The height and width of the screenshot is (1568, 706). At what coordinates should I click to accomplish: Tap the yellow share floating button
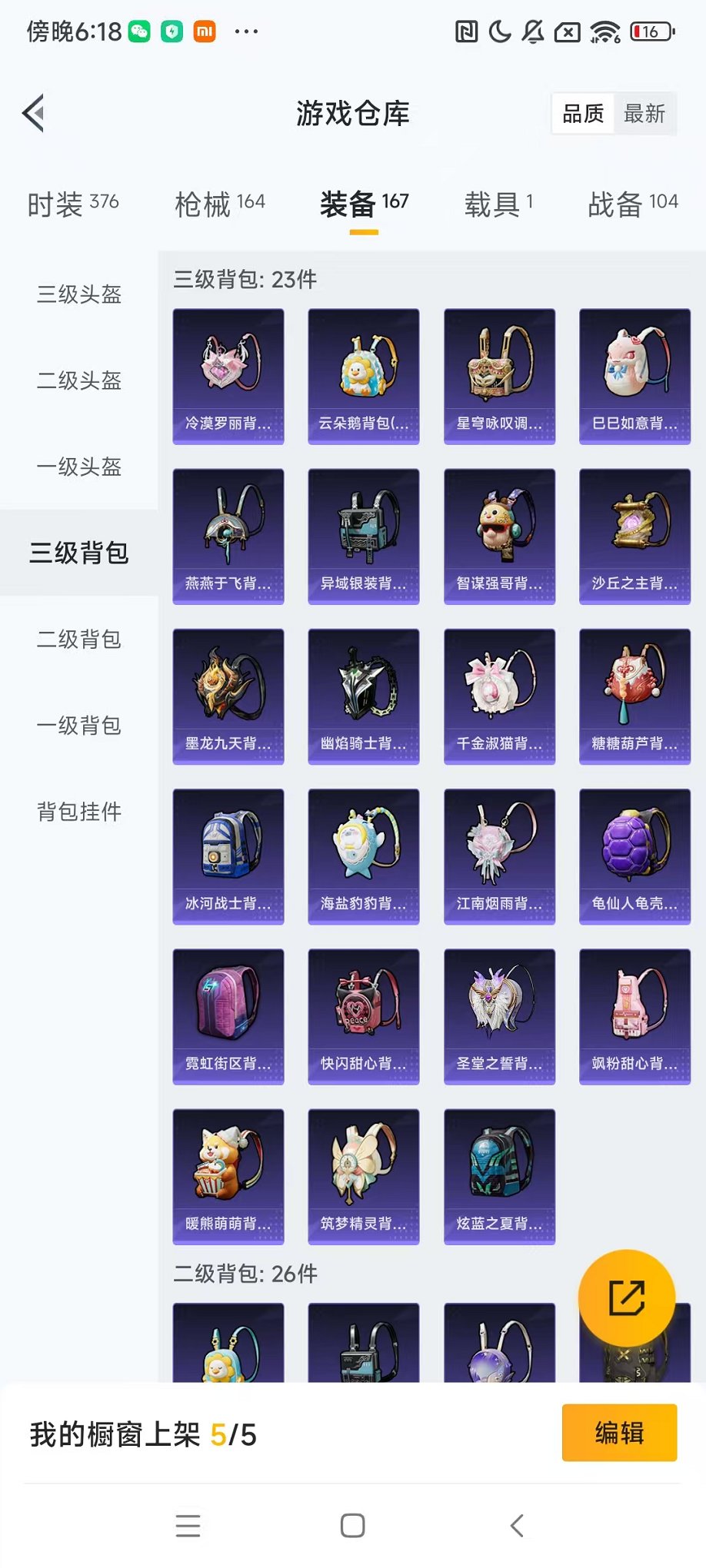pyautogui.click(x=627, y=1298)
